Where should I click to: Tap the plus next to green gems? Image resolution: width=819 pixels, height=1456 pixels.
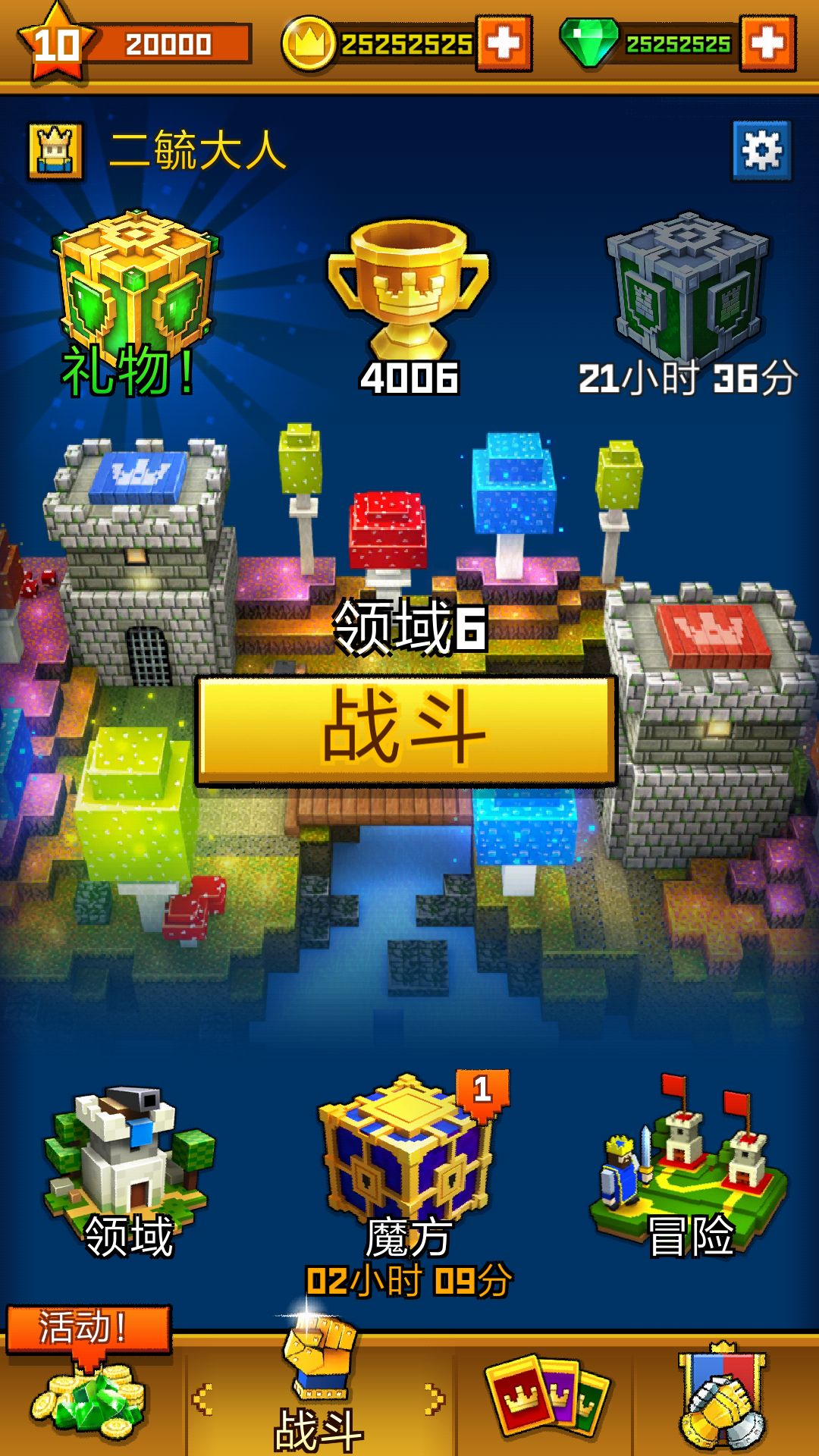pyautogui.click(x=768, y=42)
